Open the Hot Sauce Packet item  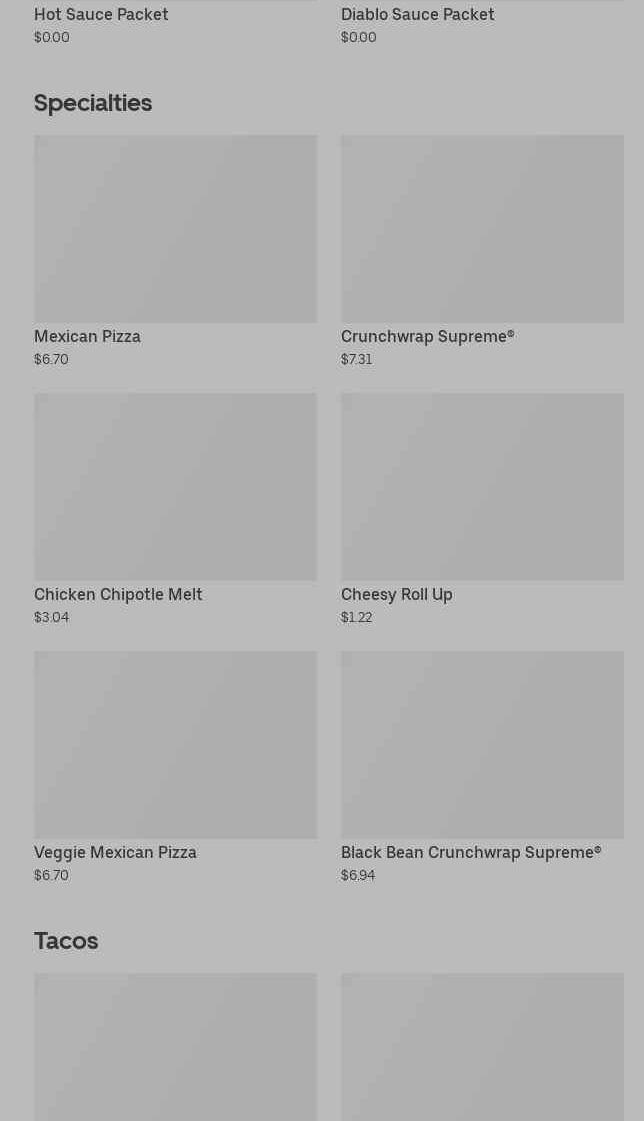coord(101,15)
